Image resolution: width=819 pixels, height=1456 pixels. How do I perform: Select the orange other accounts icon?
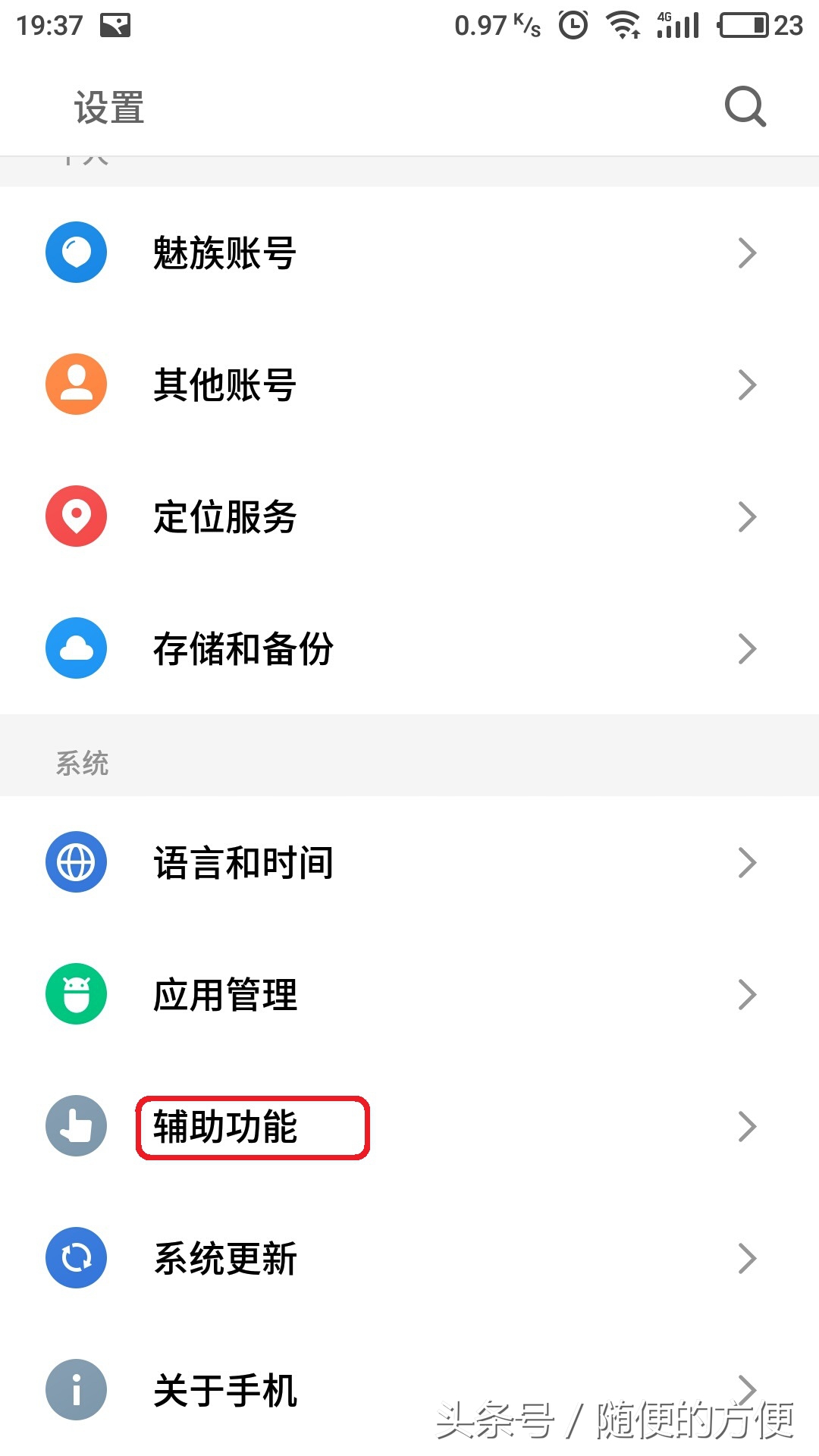pyautogui.click(x=76, y=385)
